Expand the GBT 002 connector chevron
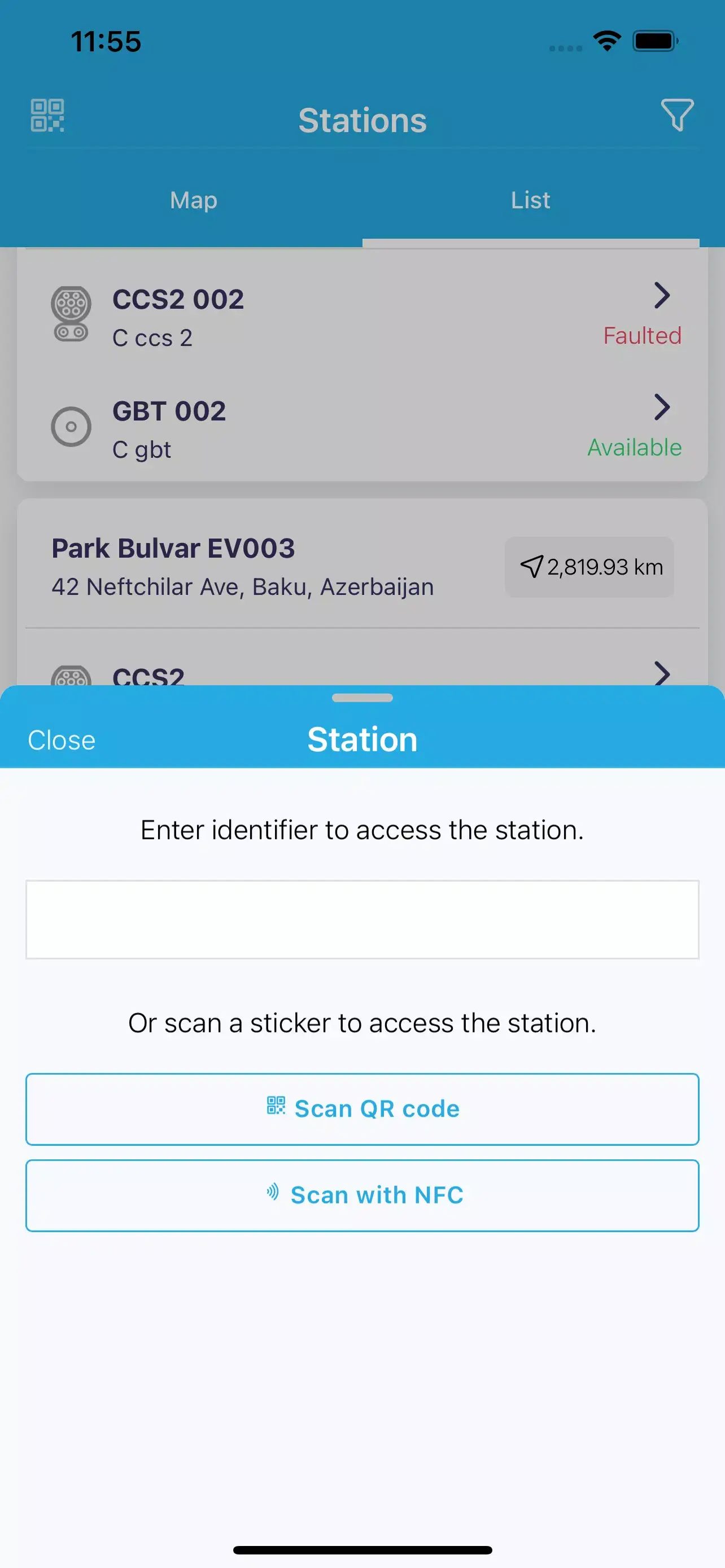Screen dimensions: 725x1568 pos(663,409)
